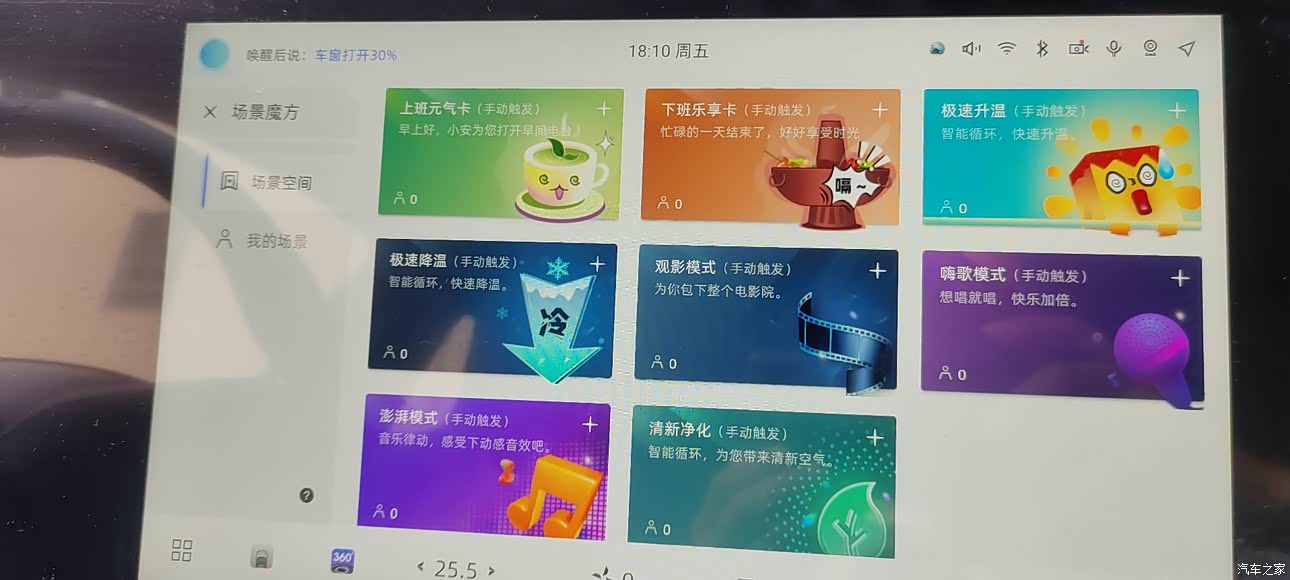Lower the cabin temperature from 25.5
Viewport: 1290px width, 580px height.
coord(420,569)
